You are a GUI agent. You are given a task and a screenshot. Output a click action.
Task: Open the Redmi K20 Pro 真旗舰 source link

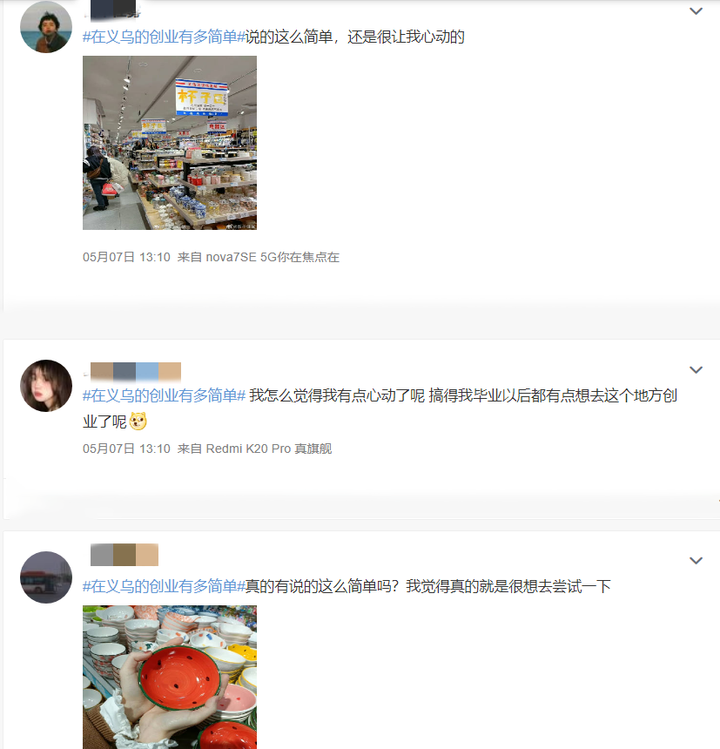pos(268,449)
